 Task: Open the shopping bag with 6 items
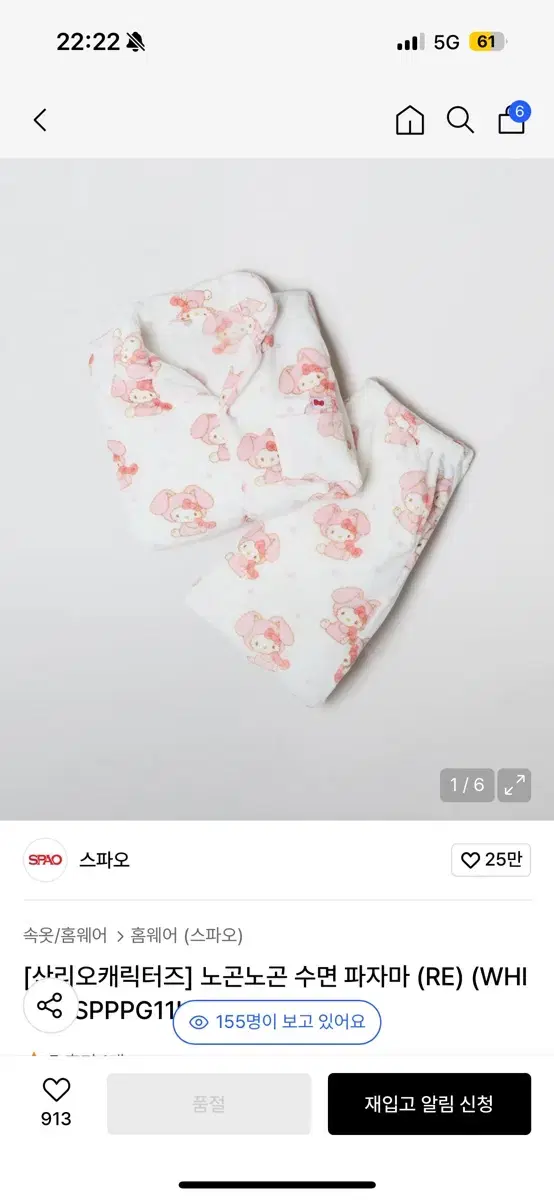[512, 118]
